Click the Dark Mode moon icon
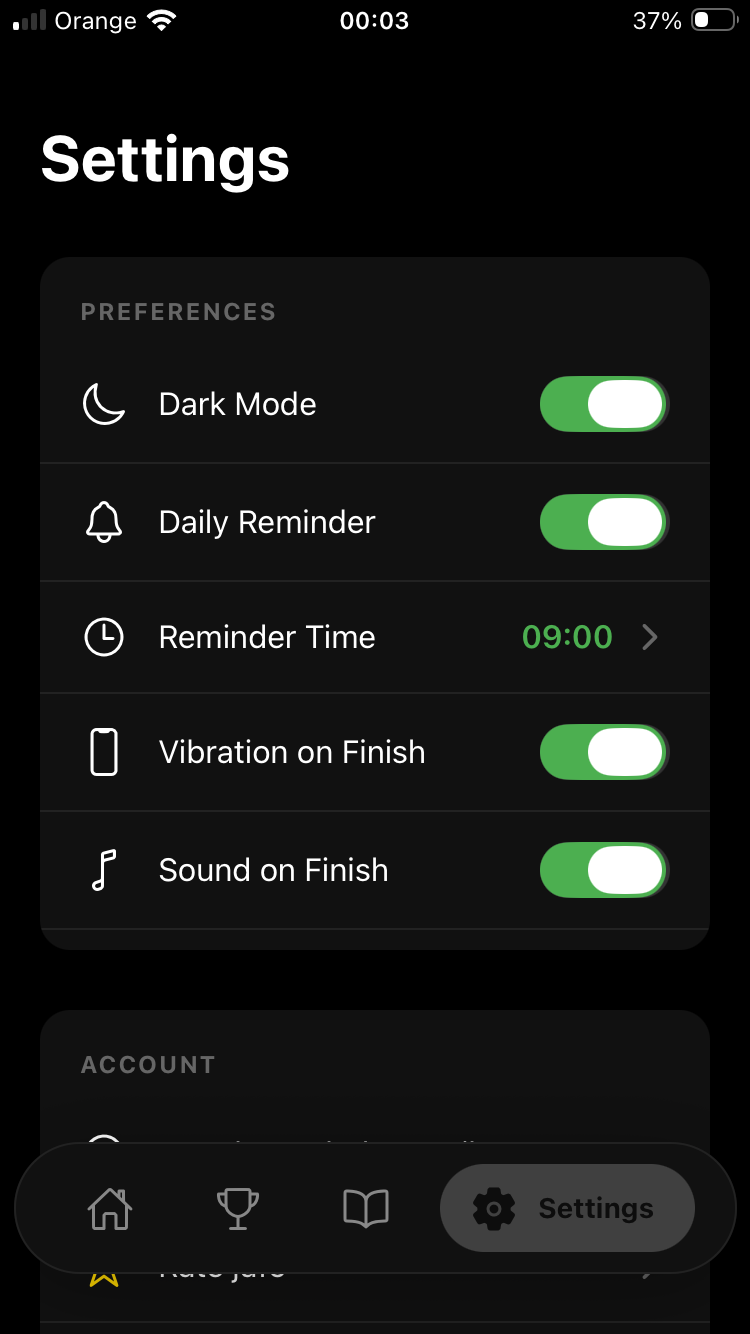This screenshot has width=750, height=1334. [x=103, y=404]
